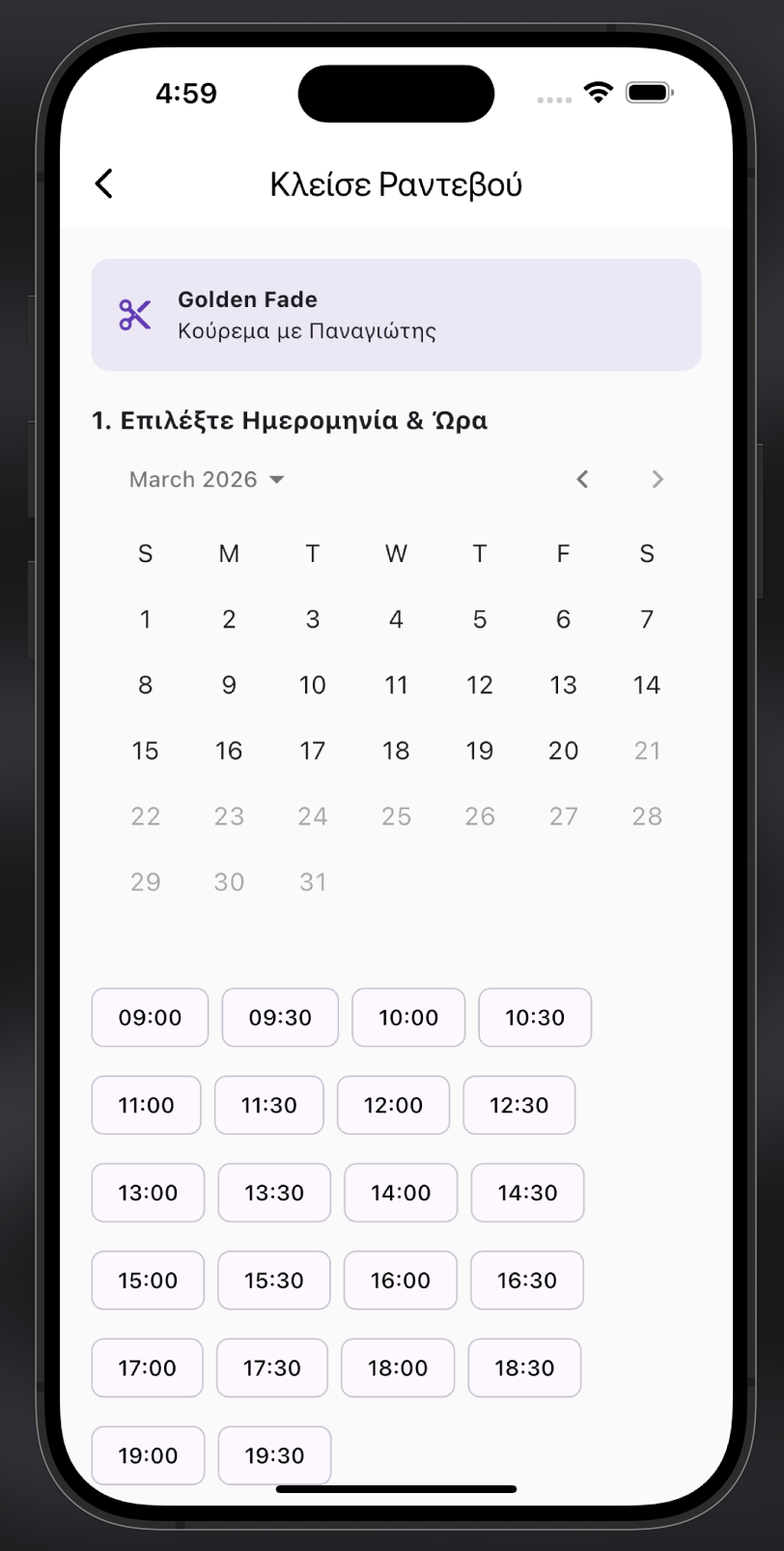Select March 1 on the calendar
The width and height of the screenshot is (784, 1551).
click(146, 619)
